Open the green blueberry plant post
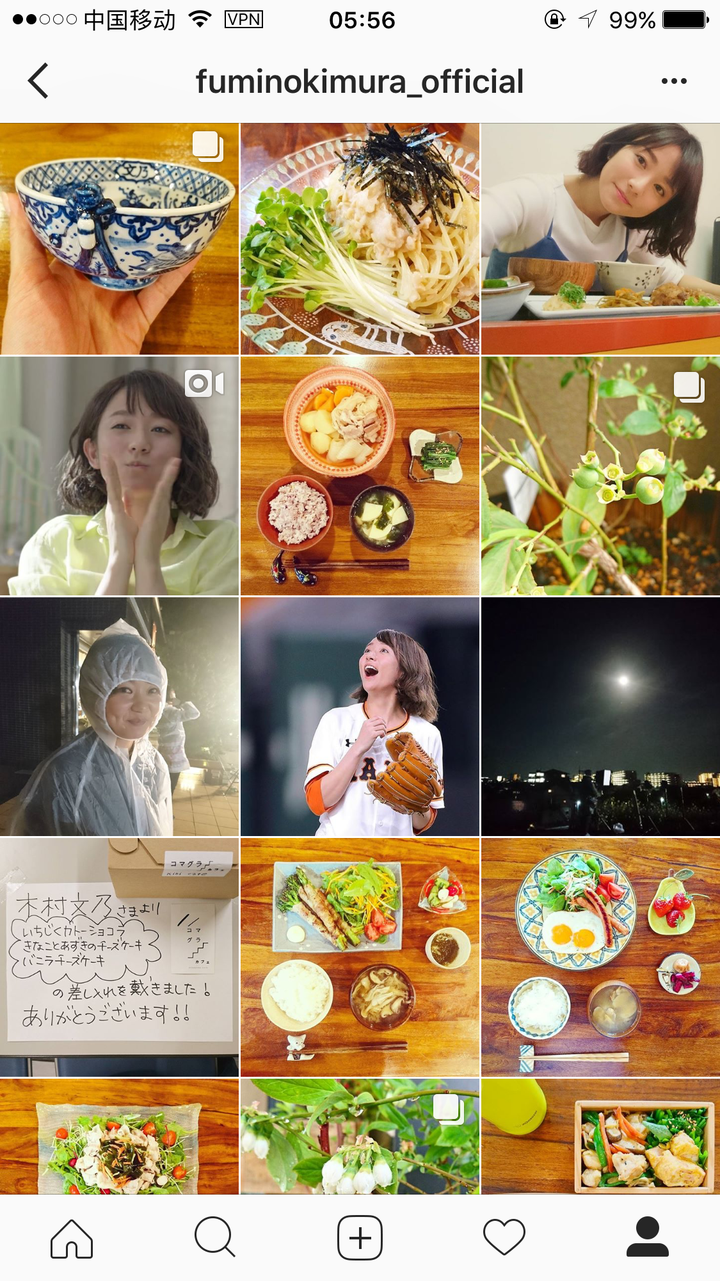This screenshot has width=720, height=1281. pyautogui.click(x=600, y=477)
